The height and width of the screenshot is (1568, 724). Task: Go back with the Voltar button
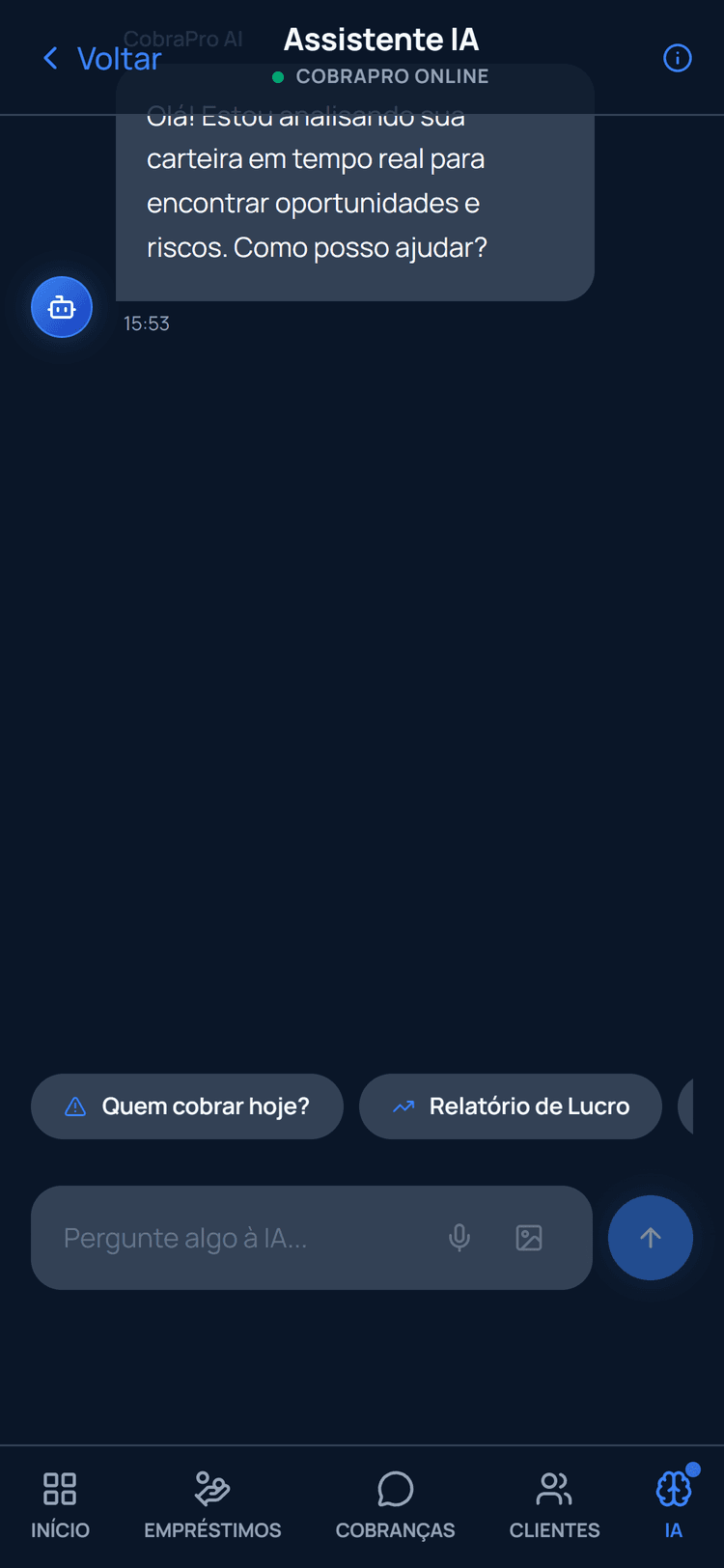coord(102,59)
